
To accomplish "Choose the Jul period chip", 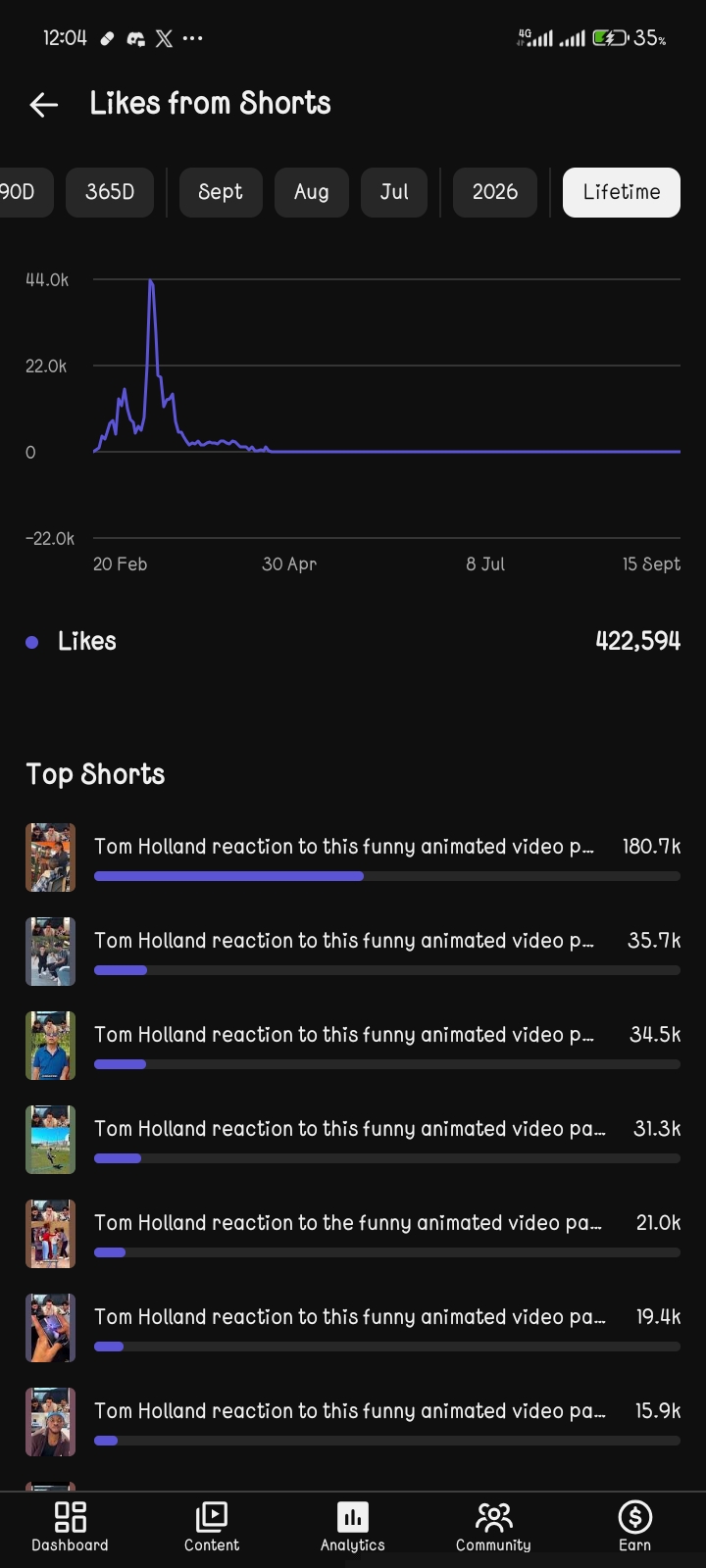I will click(x=394, y=192).
